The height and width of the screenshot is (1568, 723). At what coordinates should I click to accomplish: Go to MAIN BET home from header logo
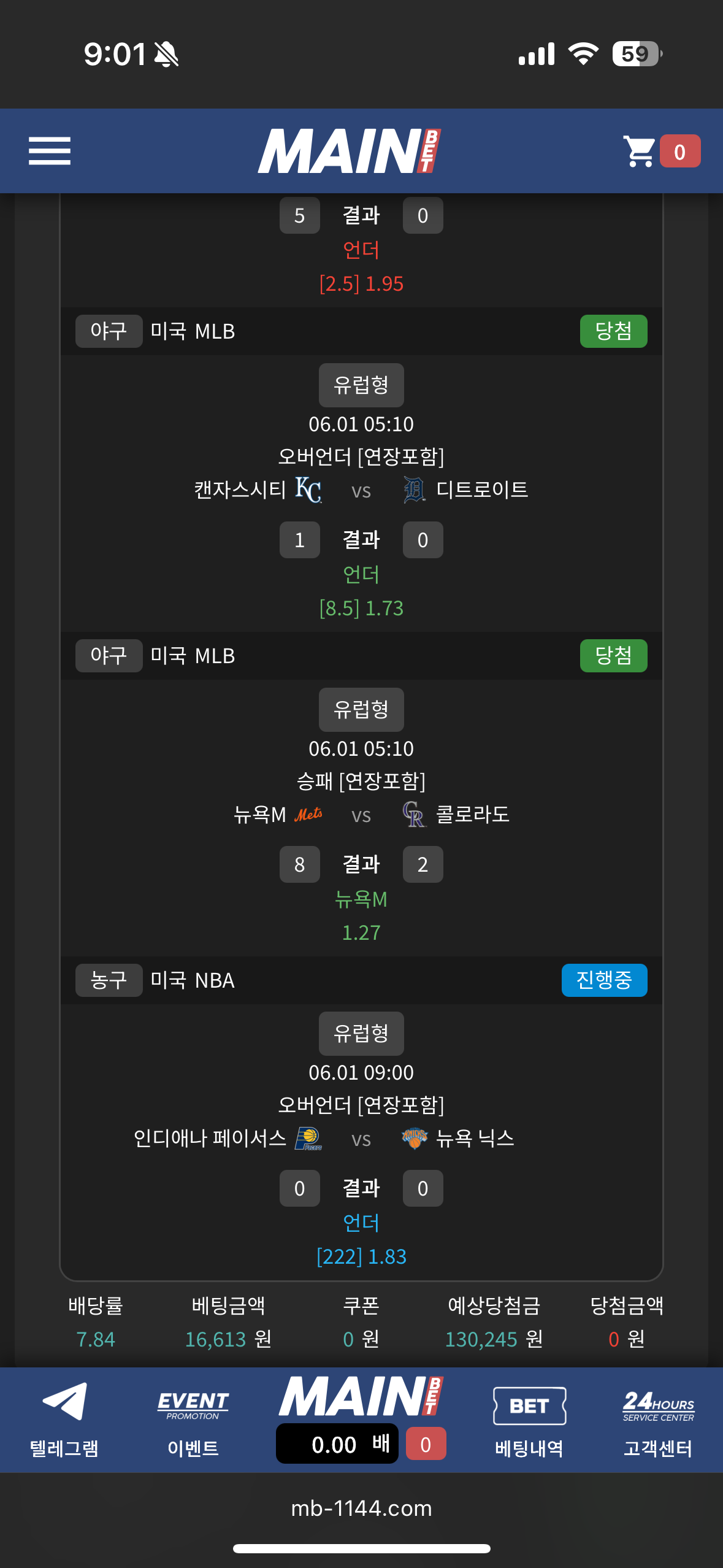349,151
